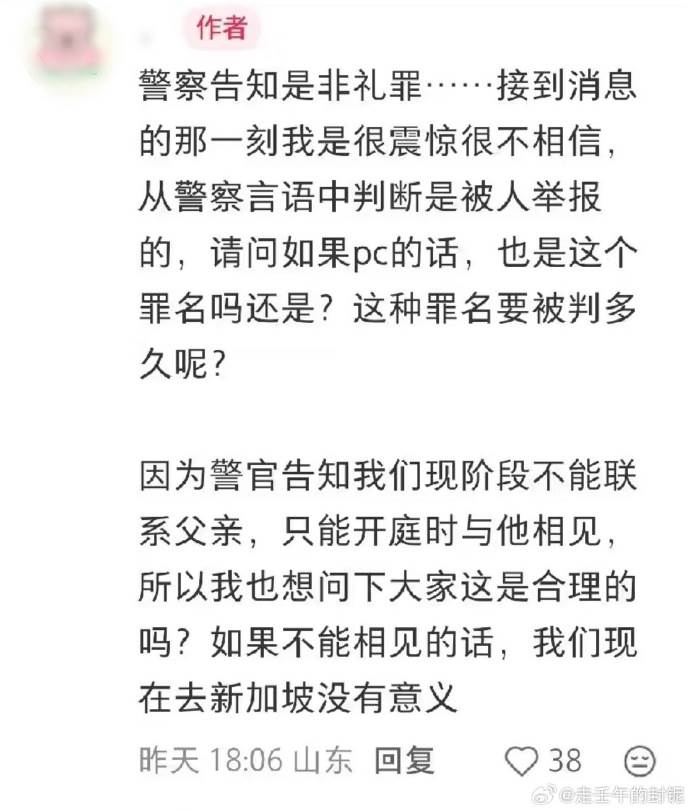Screen dimensions: 690x811
Task: Tap 回复 to reply to this comment
Action: coord(405,761)
